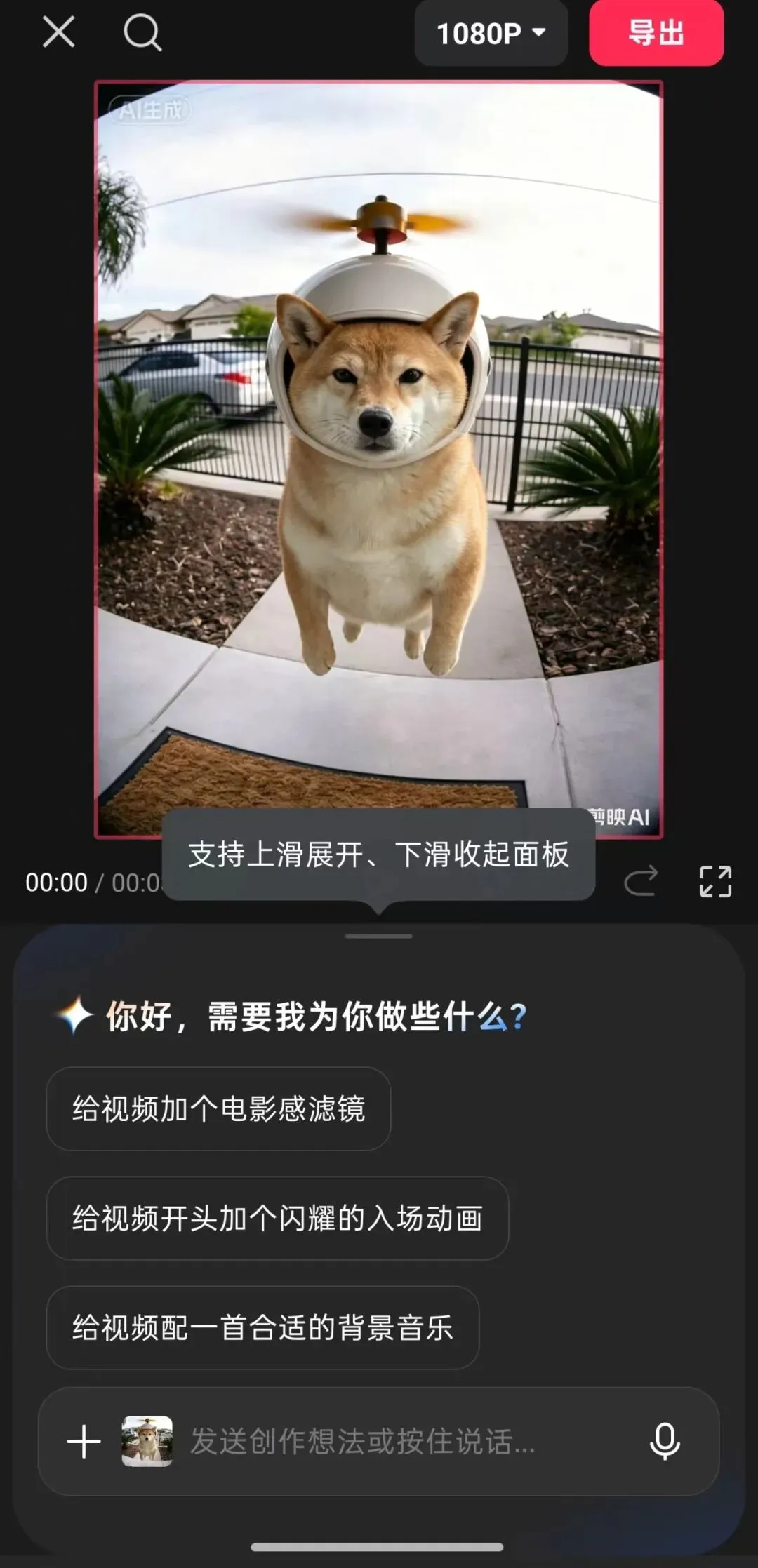Viewport: 758px width, 1568px height.
Task: Close the editor with the X icon
Action: click(x=58, y=32)
